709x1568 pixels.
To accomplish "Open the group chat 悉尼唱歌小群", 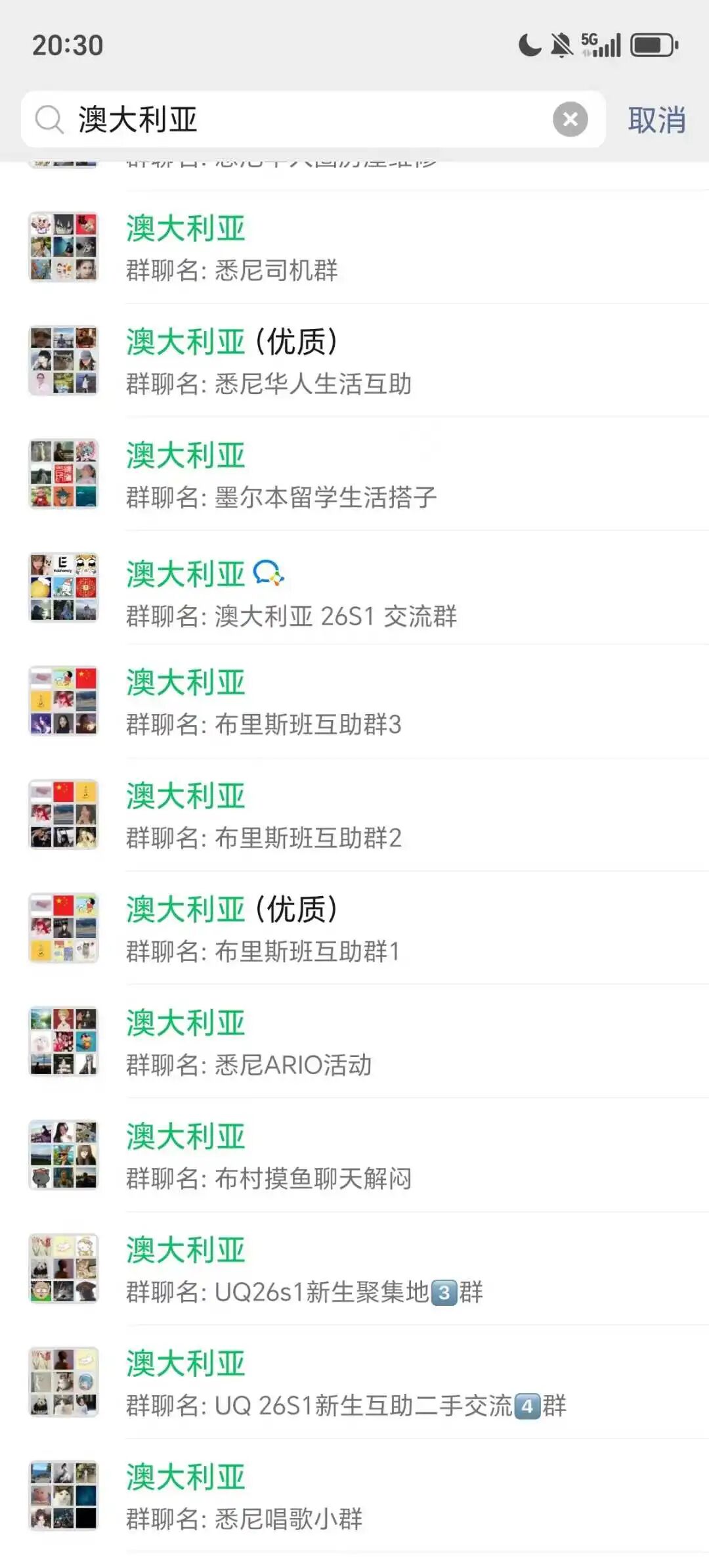I will (x=354, y=1498).
